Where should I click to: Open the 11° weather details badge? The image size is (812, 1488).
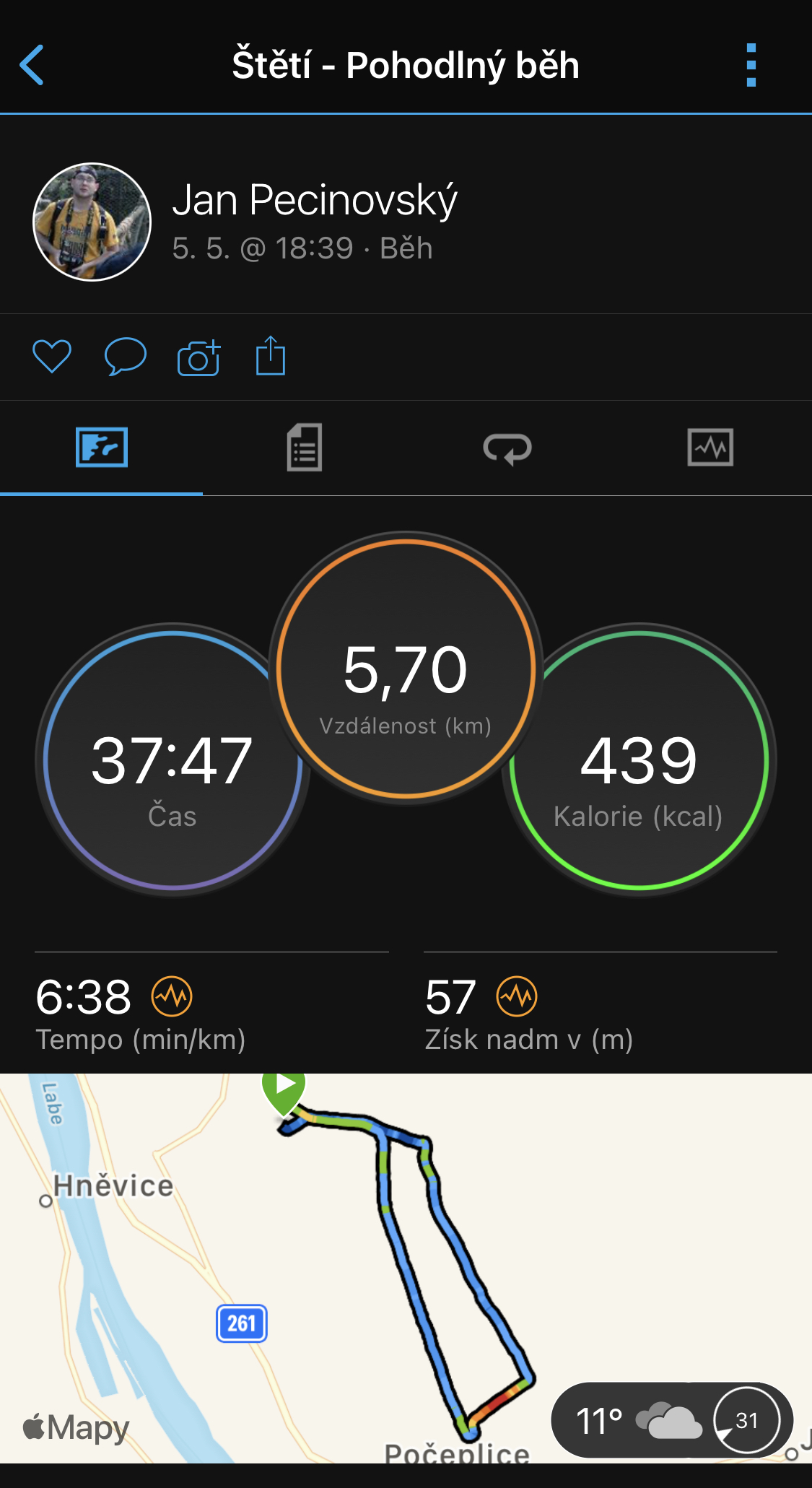[x=672, y=1420]
